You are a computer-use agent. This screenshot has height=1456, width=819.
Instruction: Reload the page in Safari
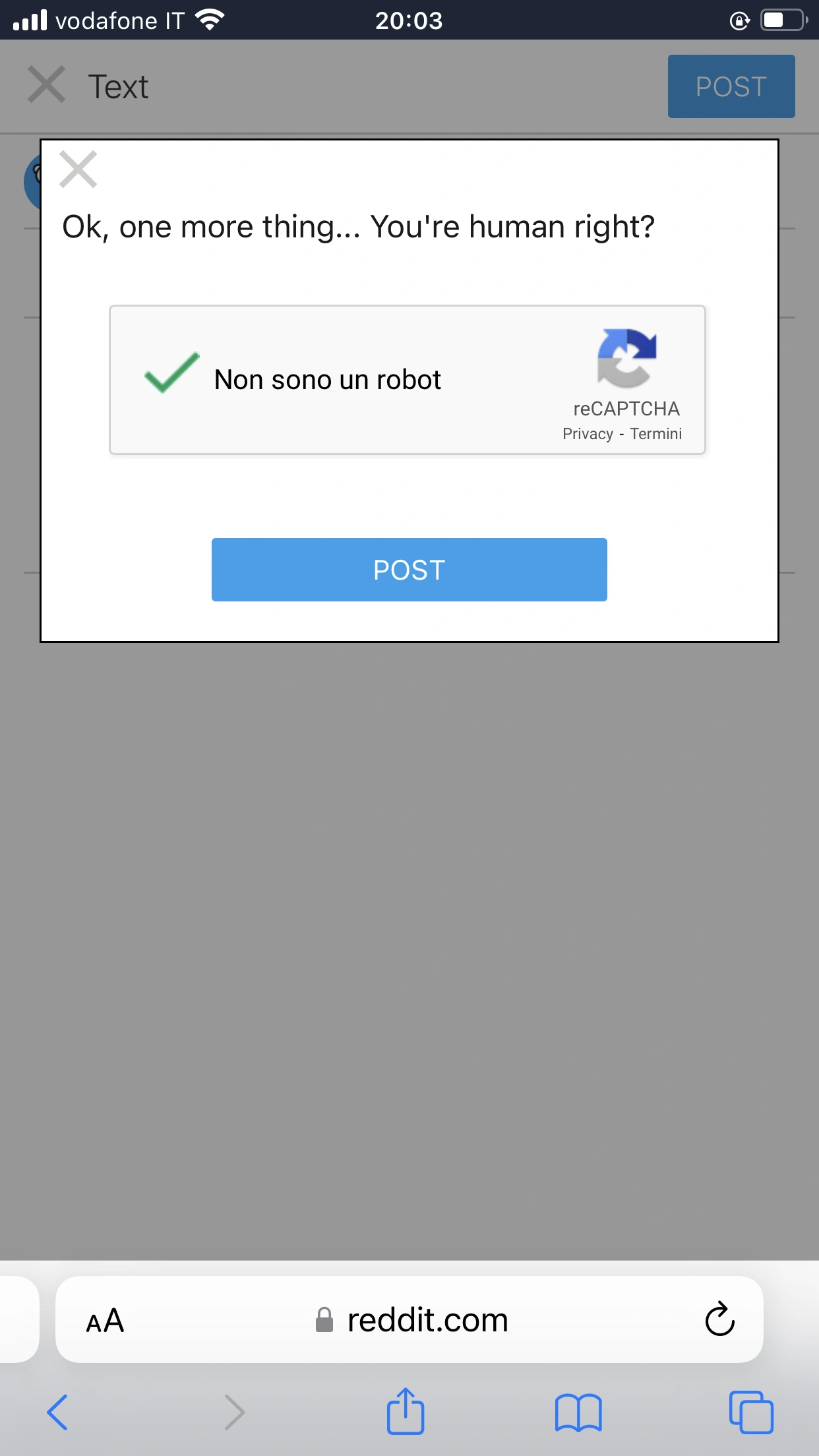(x=719, y=1319)
